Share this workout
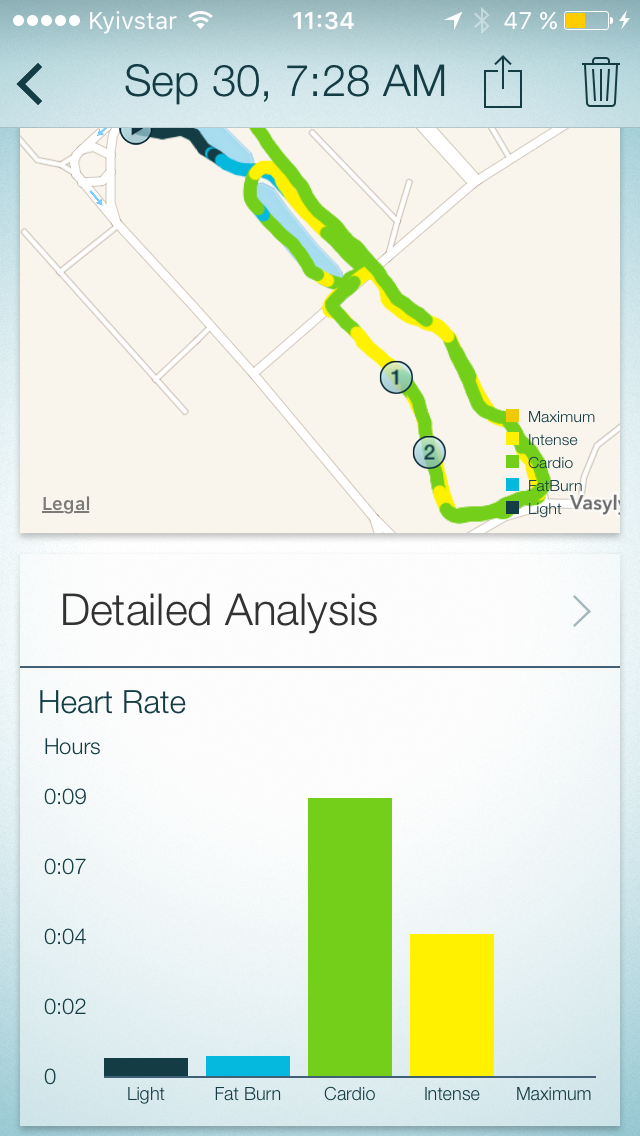 [503, 82]
